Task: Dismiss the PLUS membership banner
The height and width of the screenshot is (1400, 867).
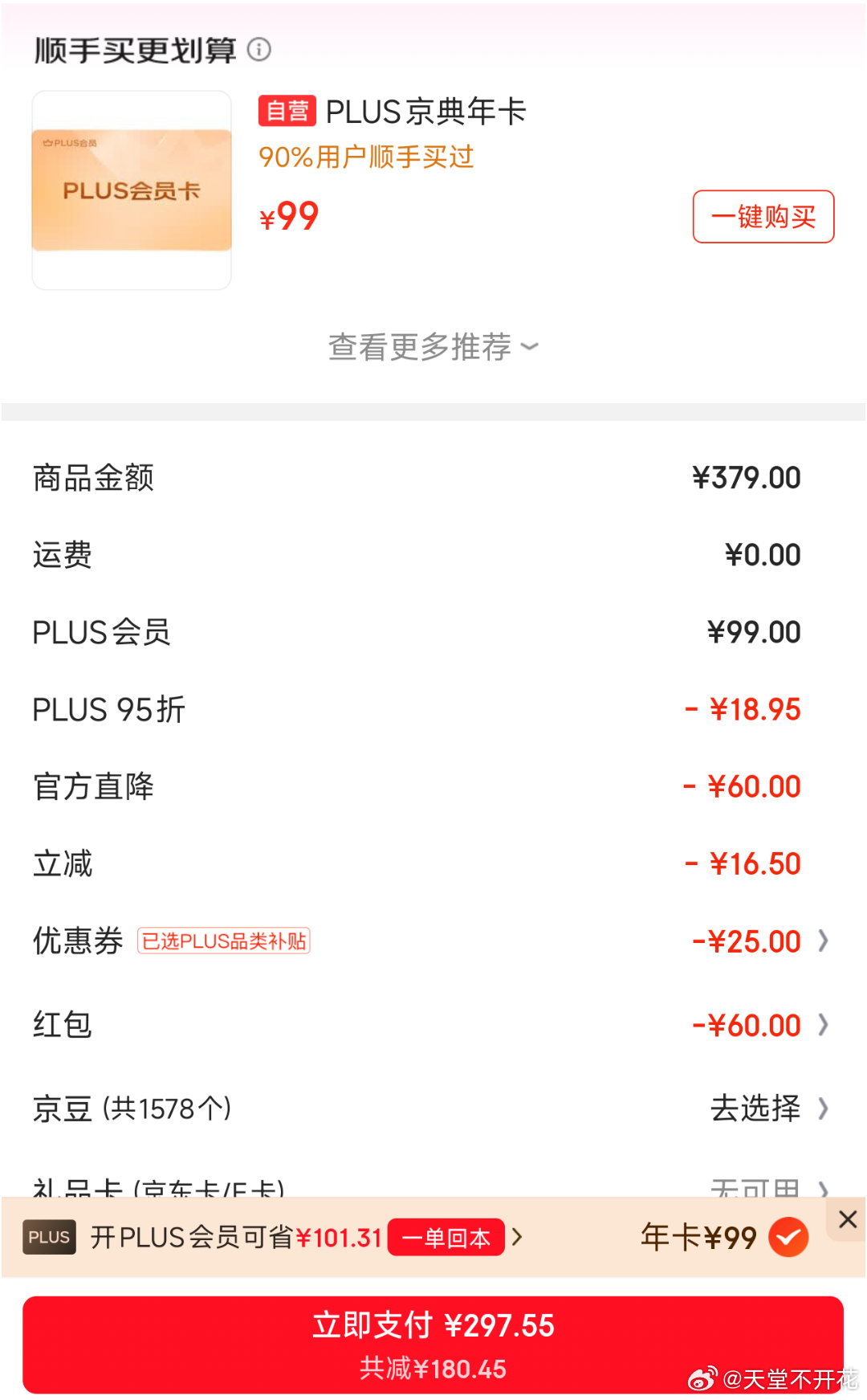Action: coord(848,1220)
